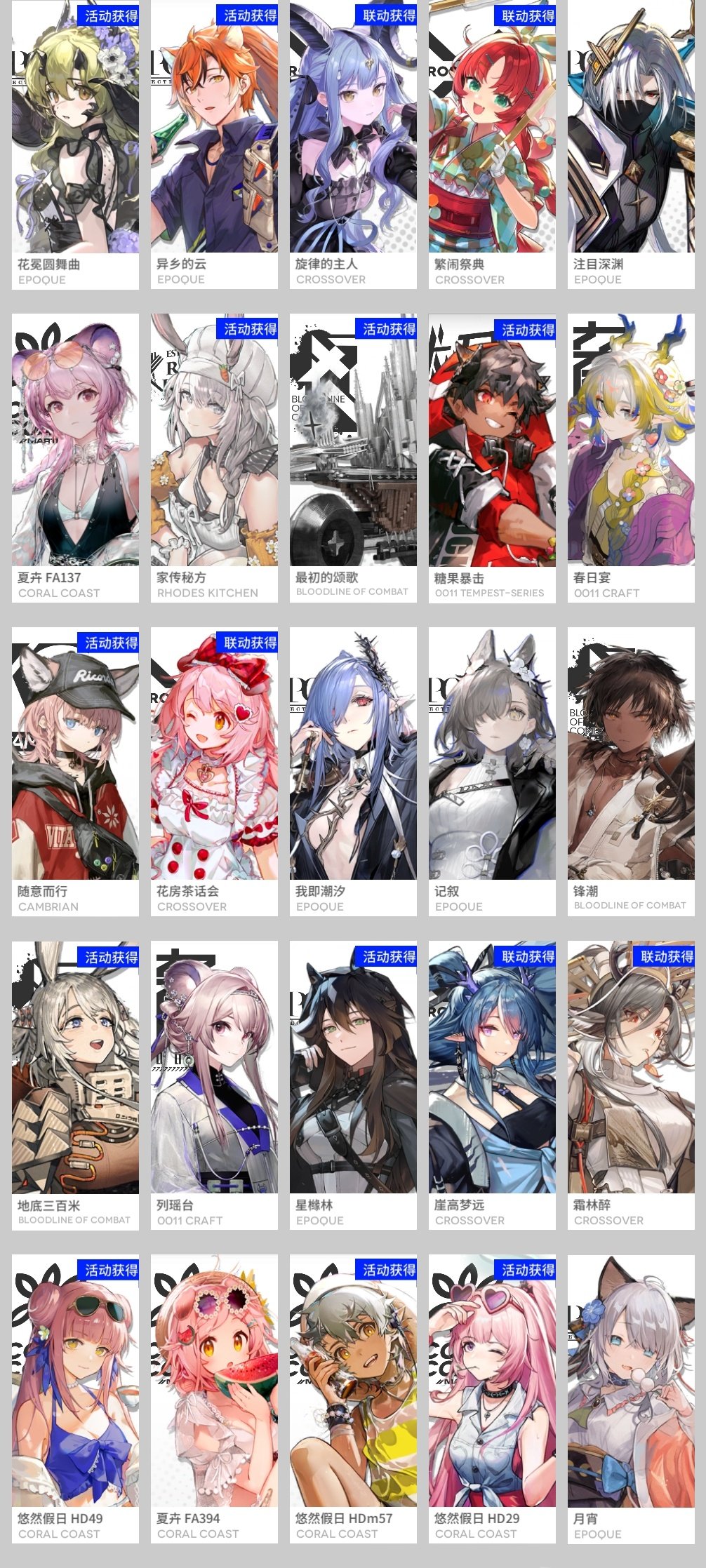The width and height of the screenshot is (706, 1568).
Task: View the 记叙 Epoque skin card
Action: pos(492,771)
